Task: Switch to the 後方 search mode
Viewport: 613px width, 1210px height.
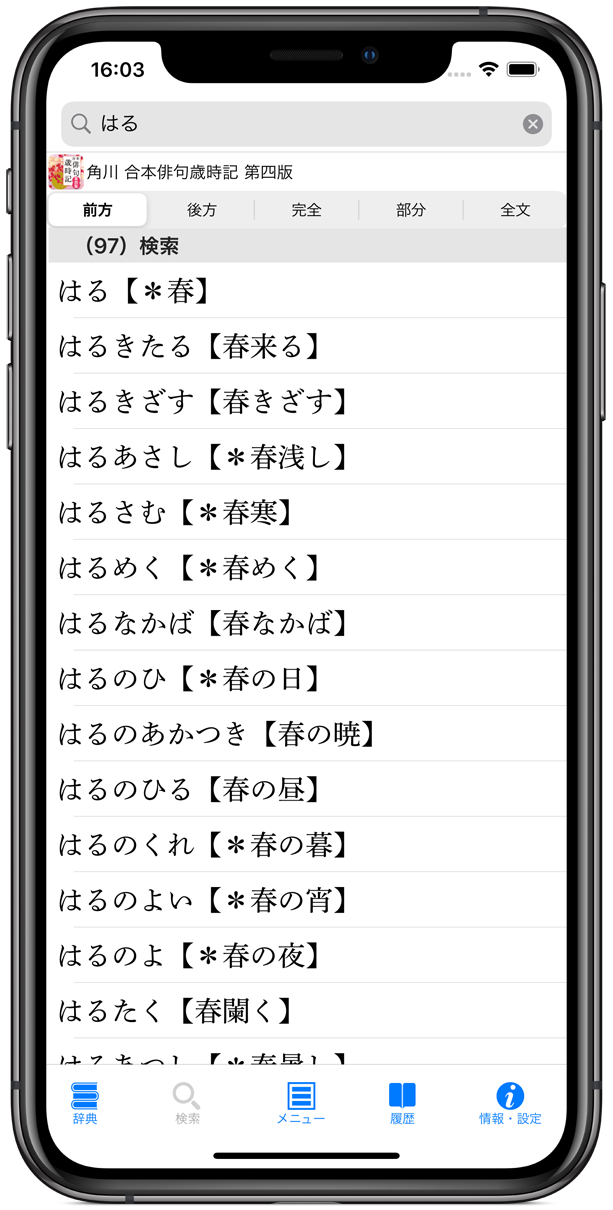Action: 201,210
